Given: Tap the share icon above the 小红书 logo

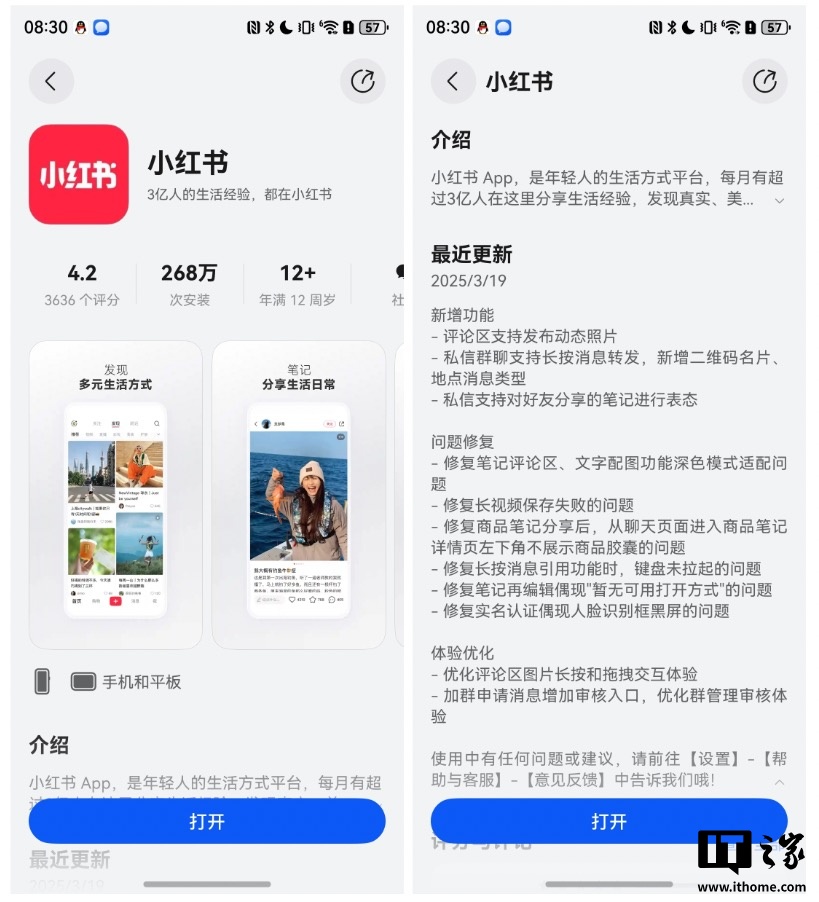Looking at the screenshot, I should 363,81.
